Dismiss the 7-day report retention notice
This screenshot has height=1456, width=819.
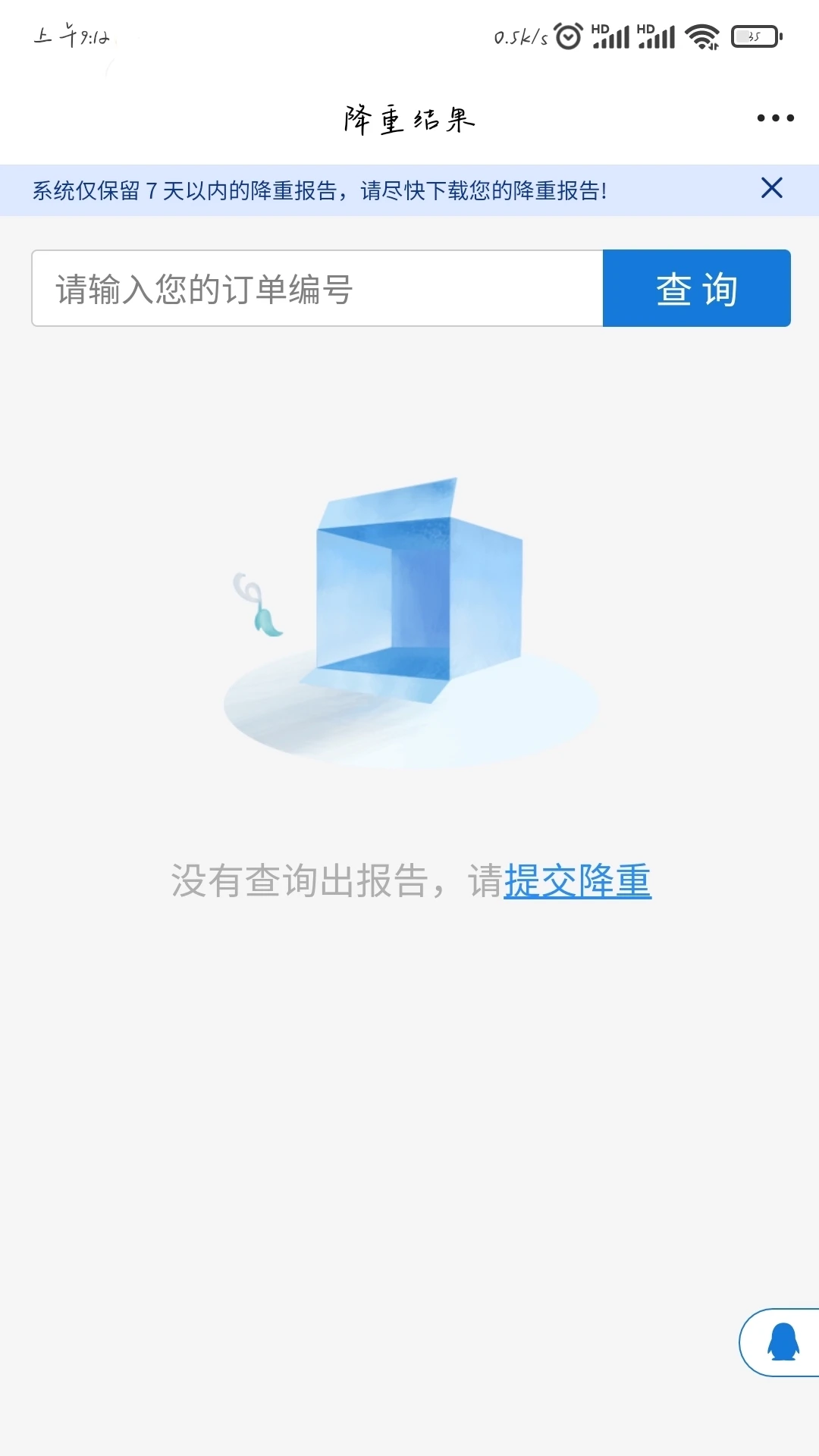tap(770, 187)
